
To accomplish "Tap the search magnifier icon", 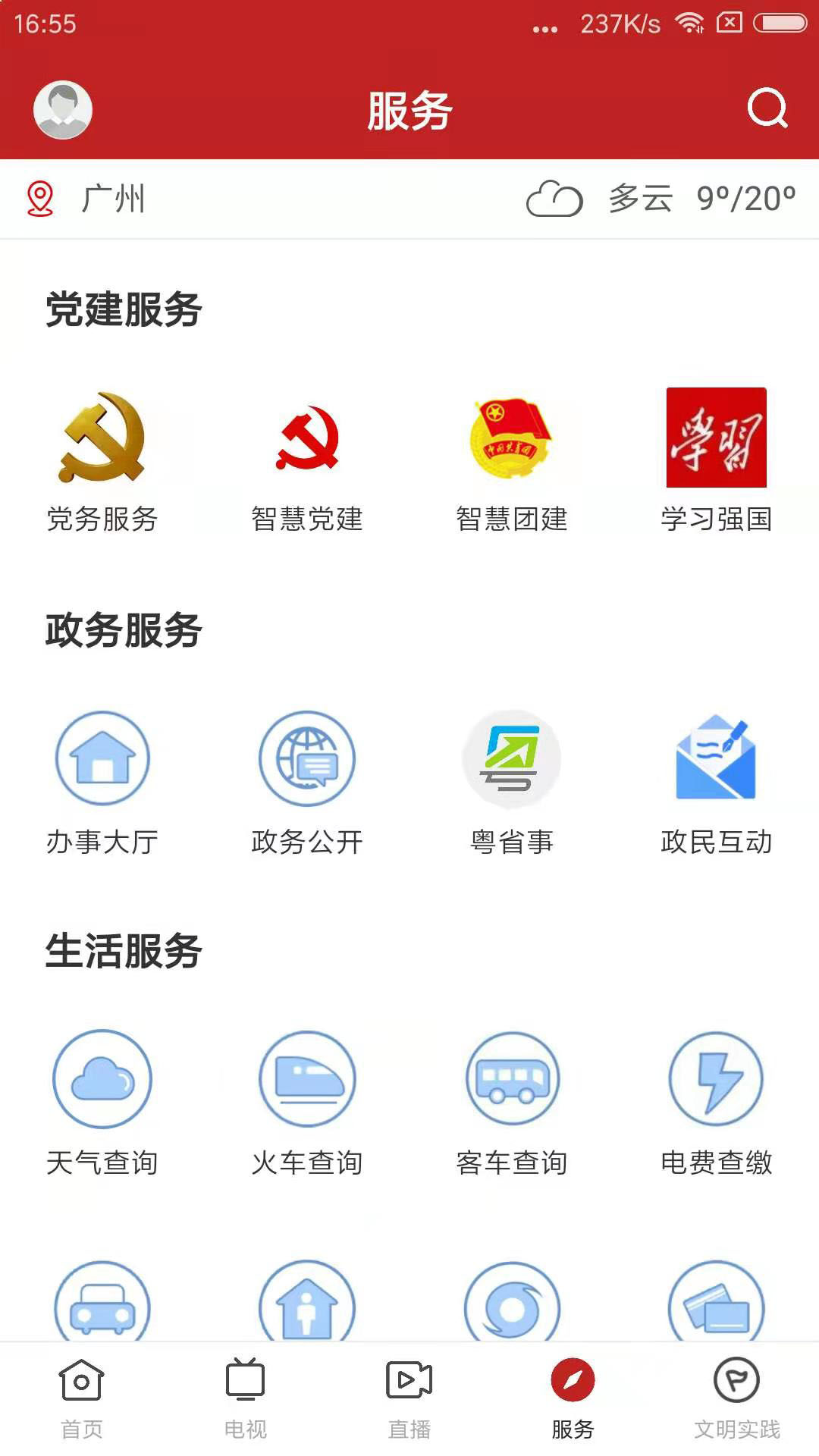I will [768, 110].
